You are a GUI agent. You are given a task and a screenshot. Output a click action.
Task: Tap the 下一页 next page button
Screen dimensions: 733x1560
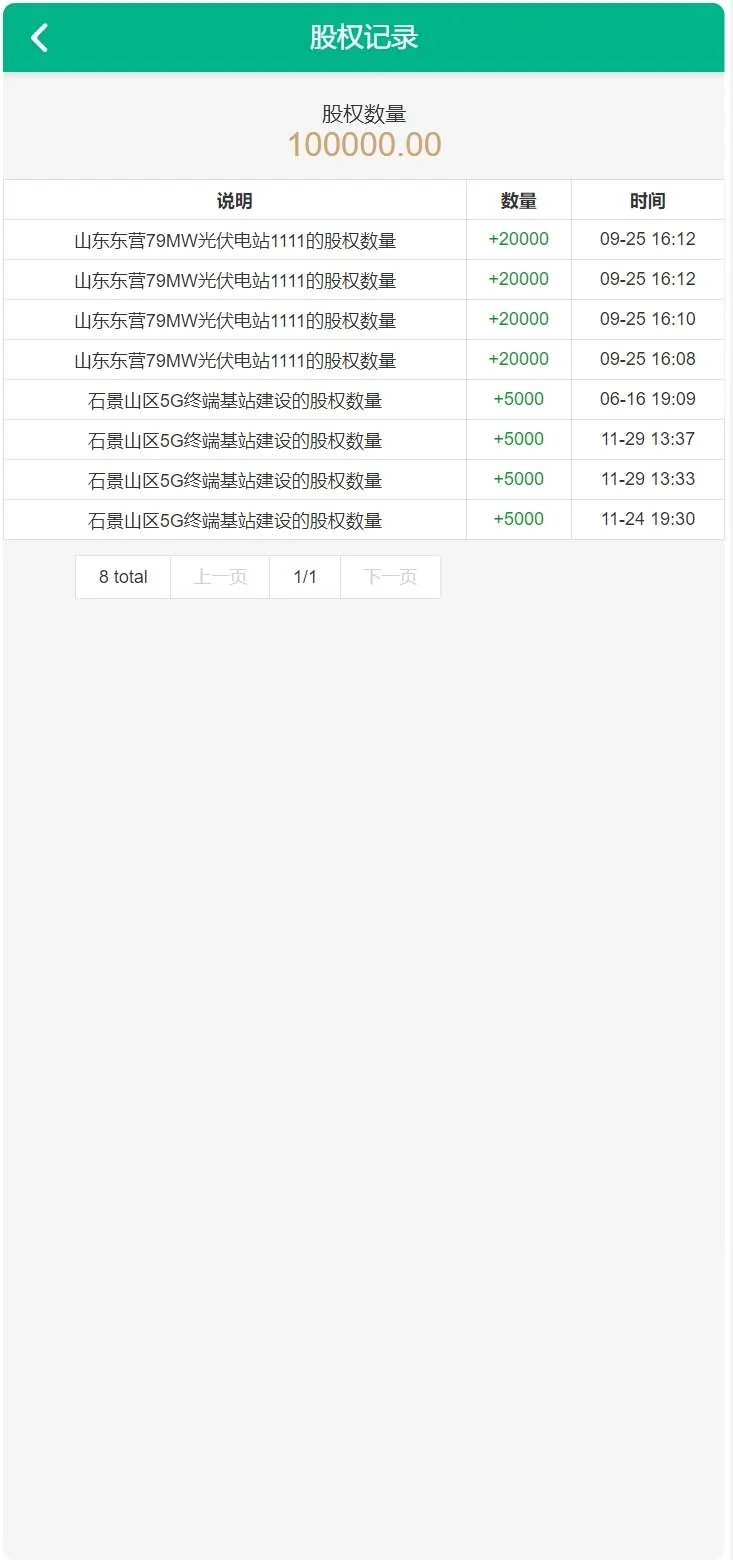[x=390, y=577]
